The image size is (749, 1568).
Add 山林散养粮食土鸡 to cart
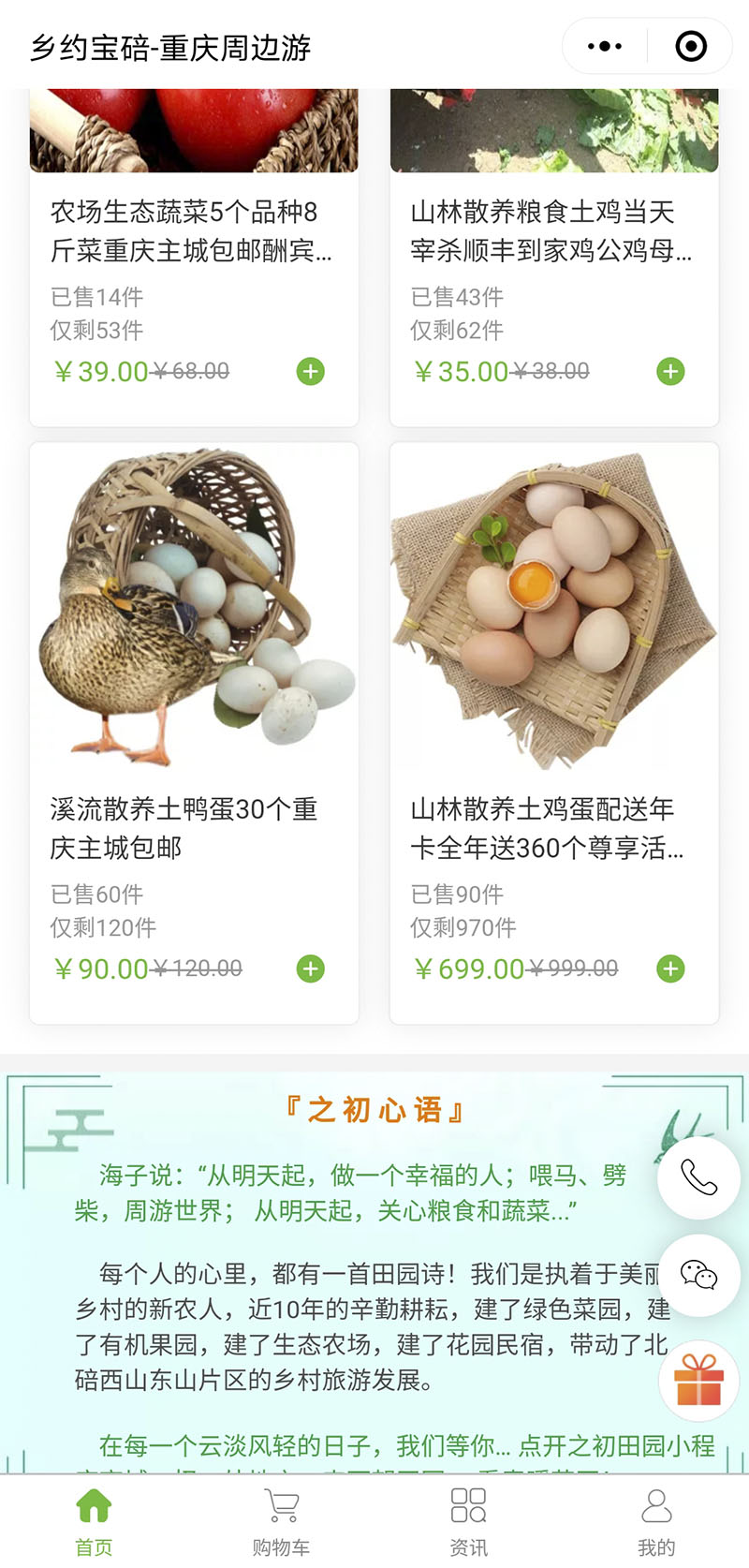670,372
